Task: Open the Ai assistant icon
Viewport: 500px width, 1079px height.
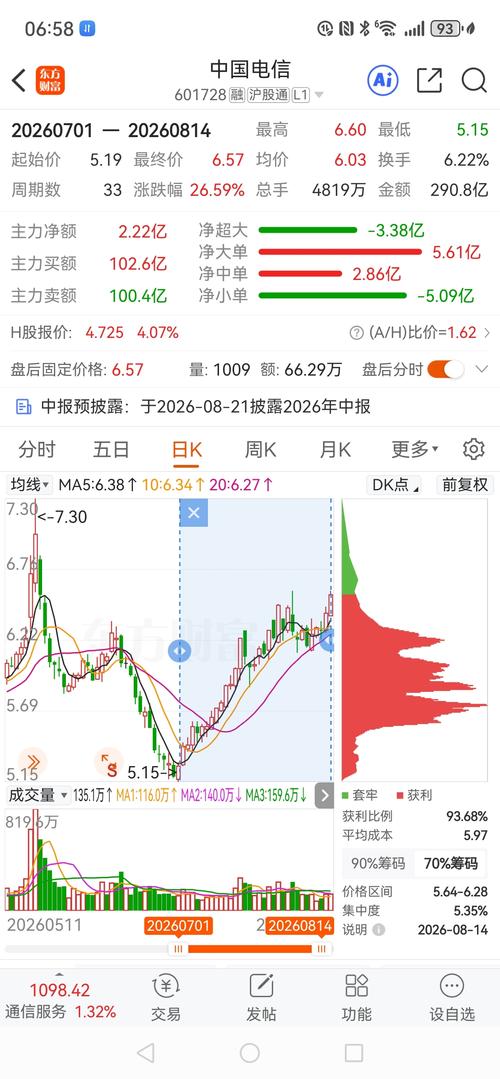Action: [383, 81]
